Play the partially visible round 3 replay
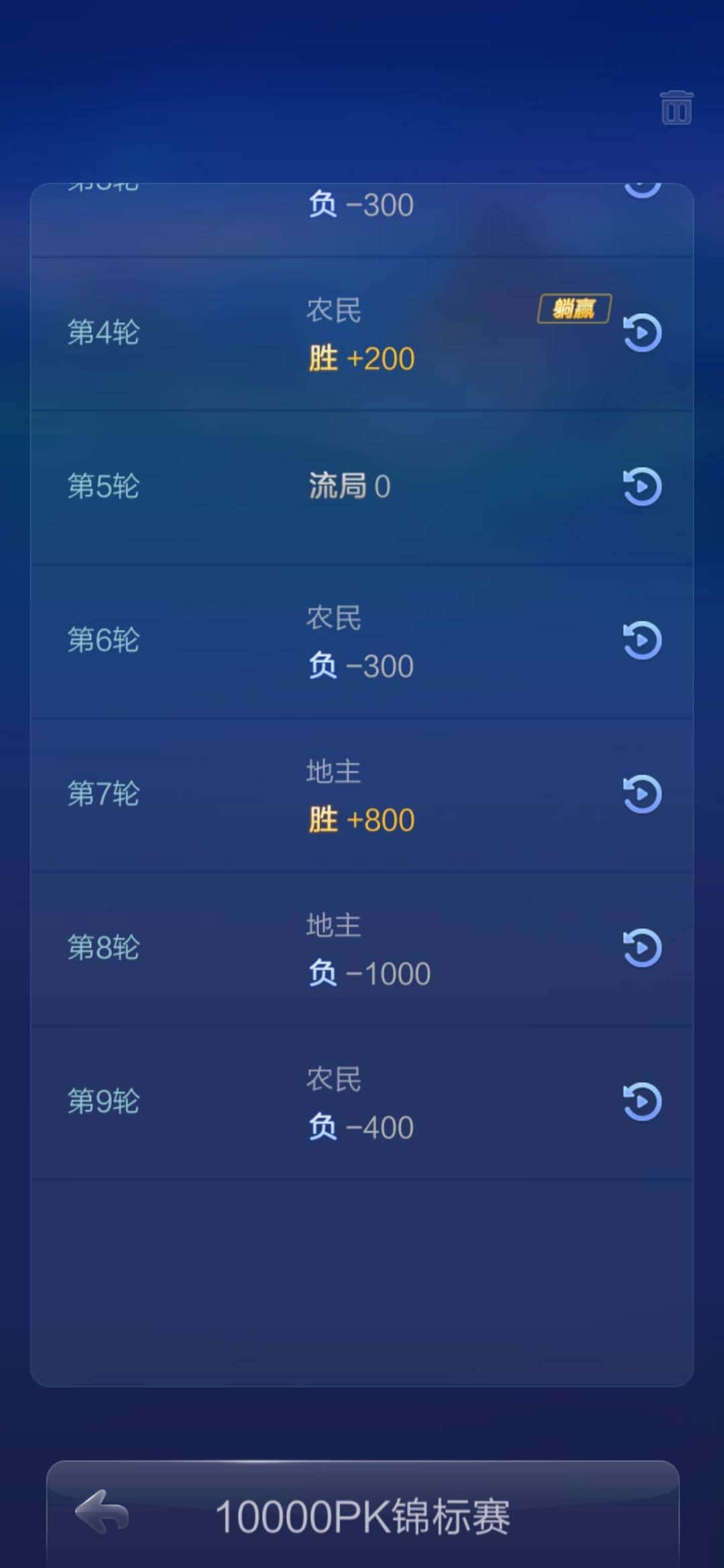724x1568 pixels. (642, 186)
